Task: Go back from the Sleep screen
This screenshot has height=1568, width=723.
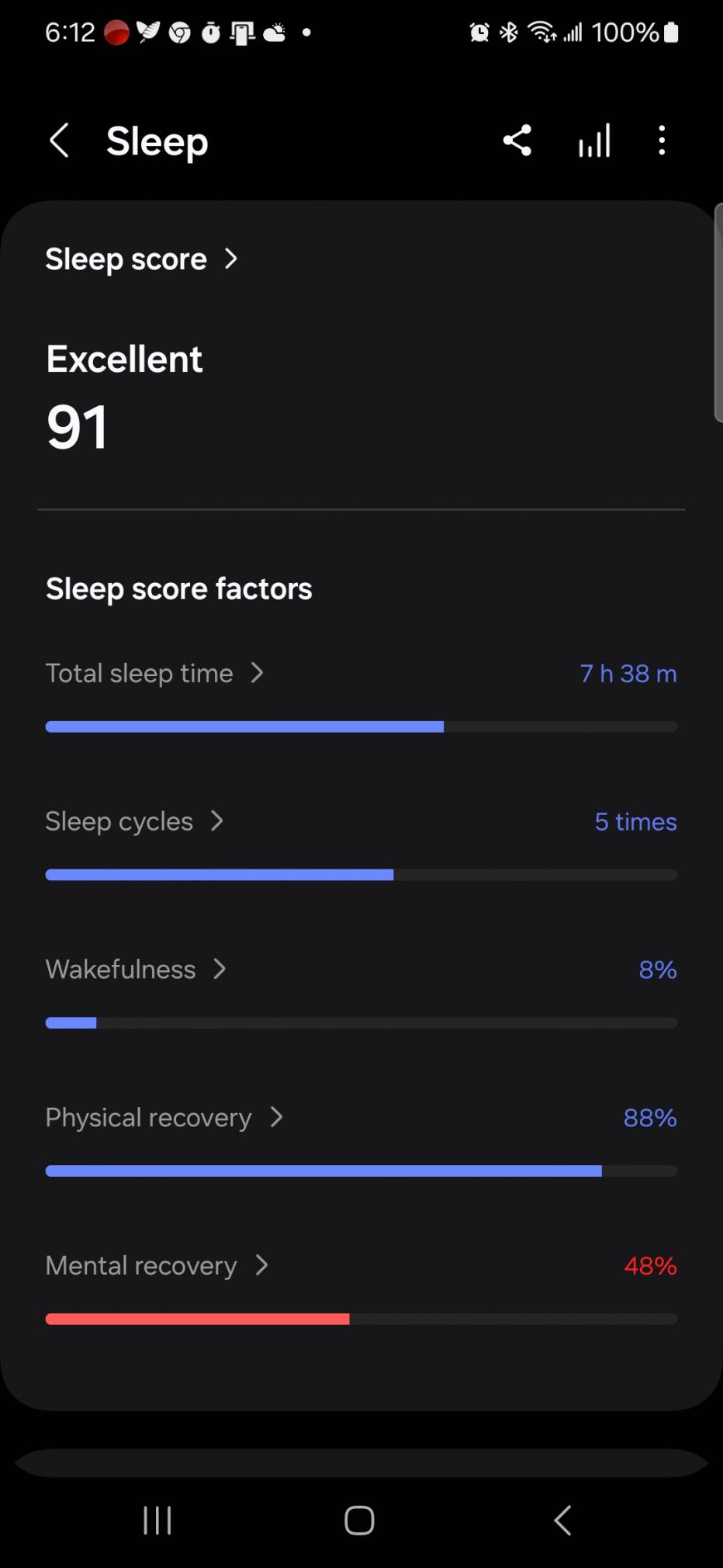Action: point(60,141)
